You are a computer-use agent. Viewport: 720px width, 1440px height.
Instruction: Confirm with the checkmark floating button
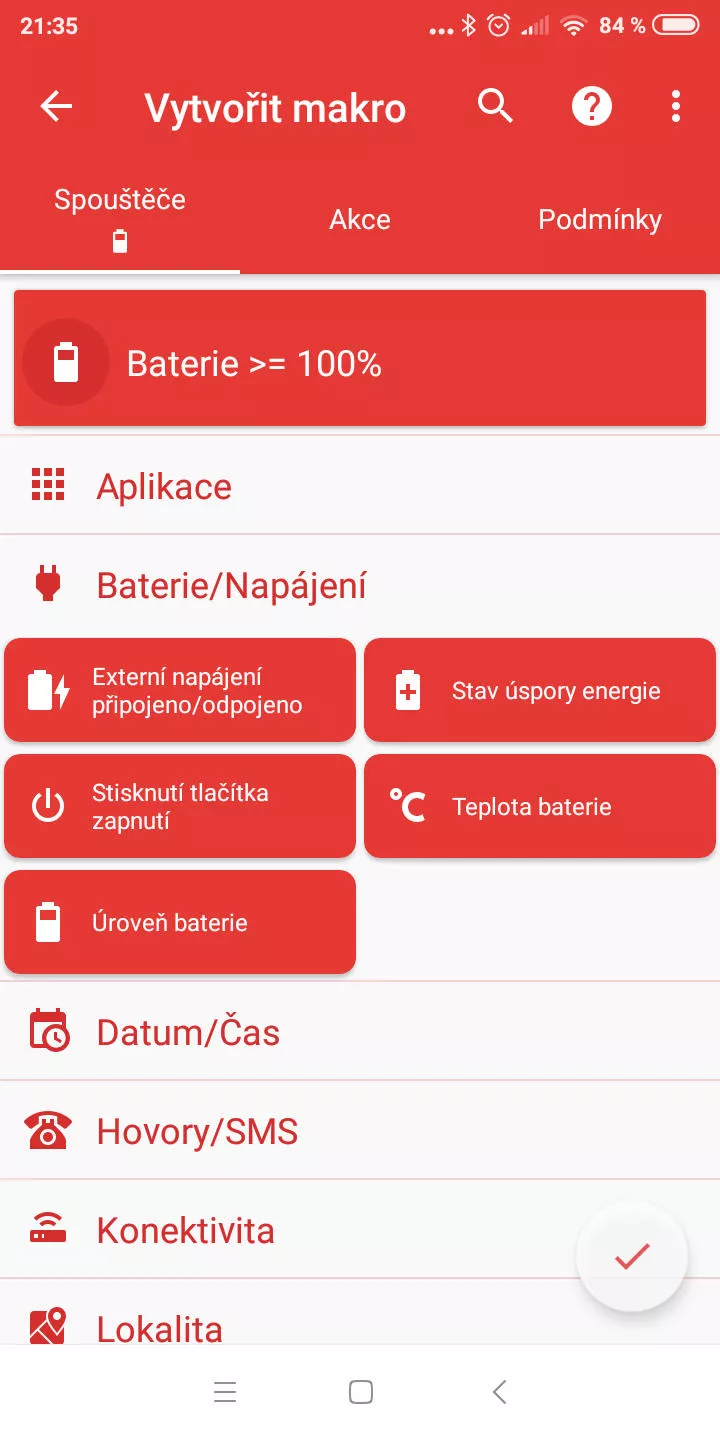632,1256
